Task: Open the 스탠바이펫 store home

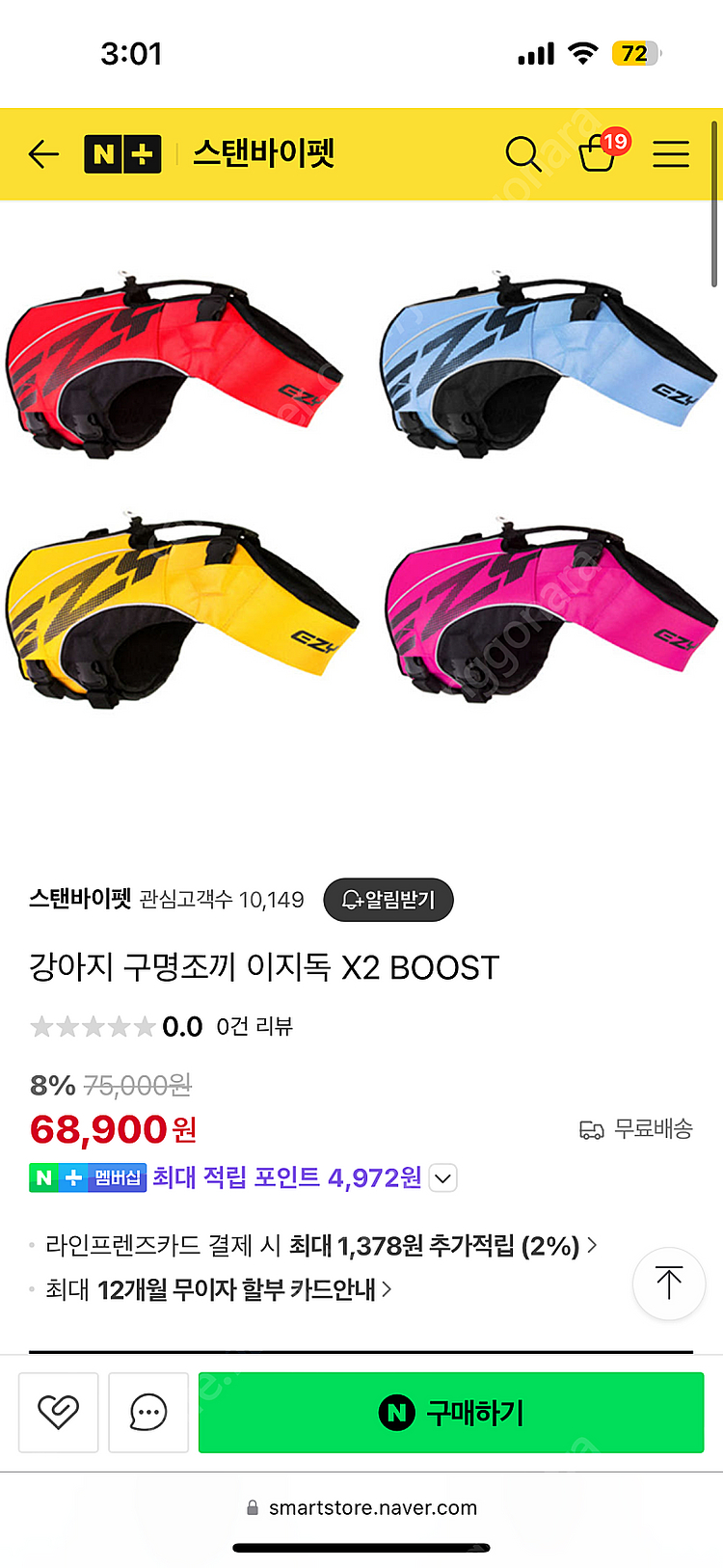Action: (x=263, y=153)
